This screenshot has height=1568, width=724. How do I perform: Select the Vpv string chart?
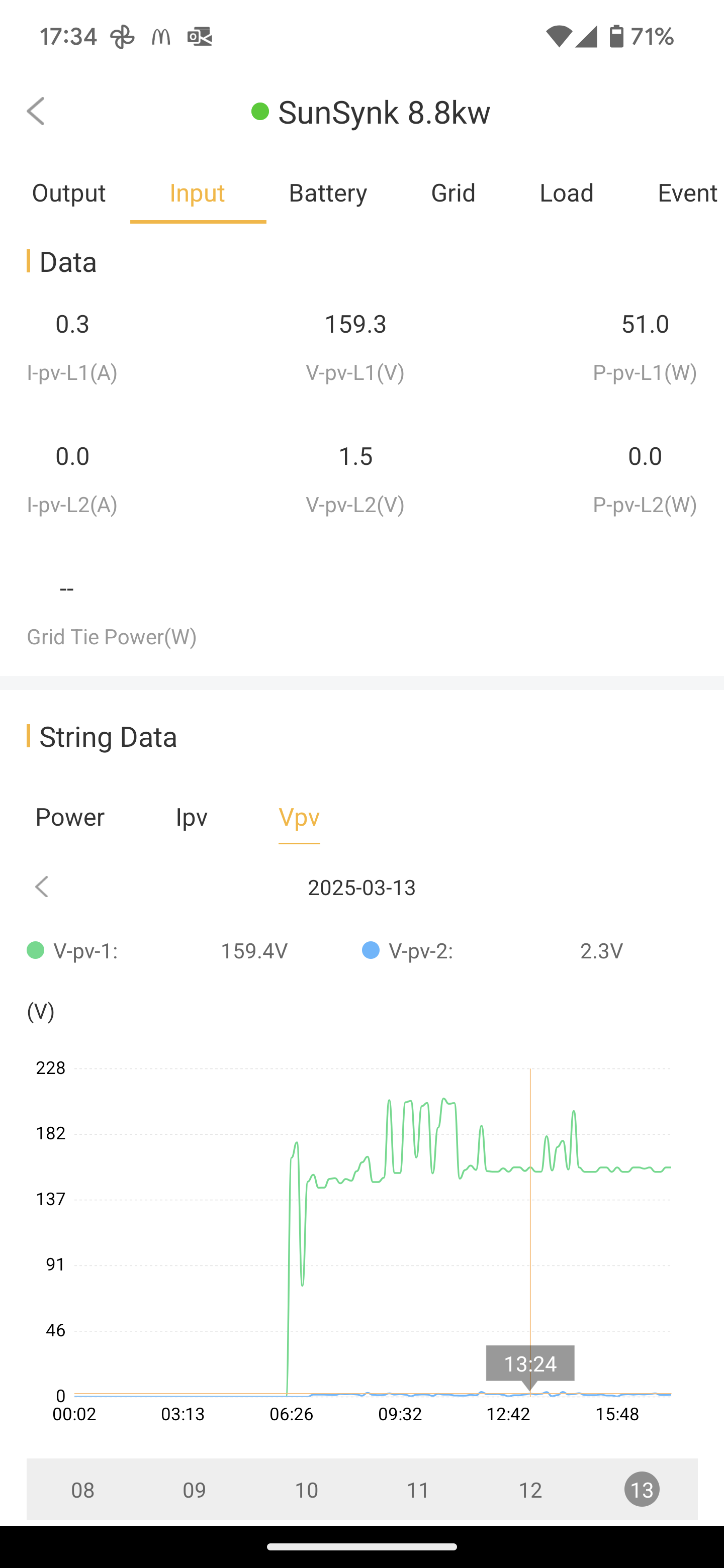[299, 817]
